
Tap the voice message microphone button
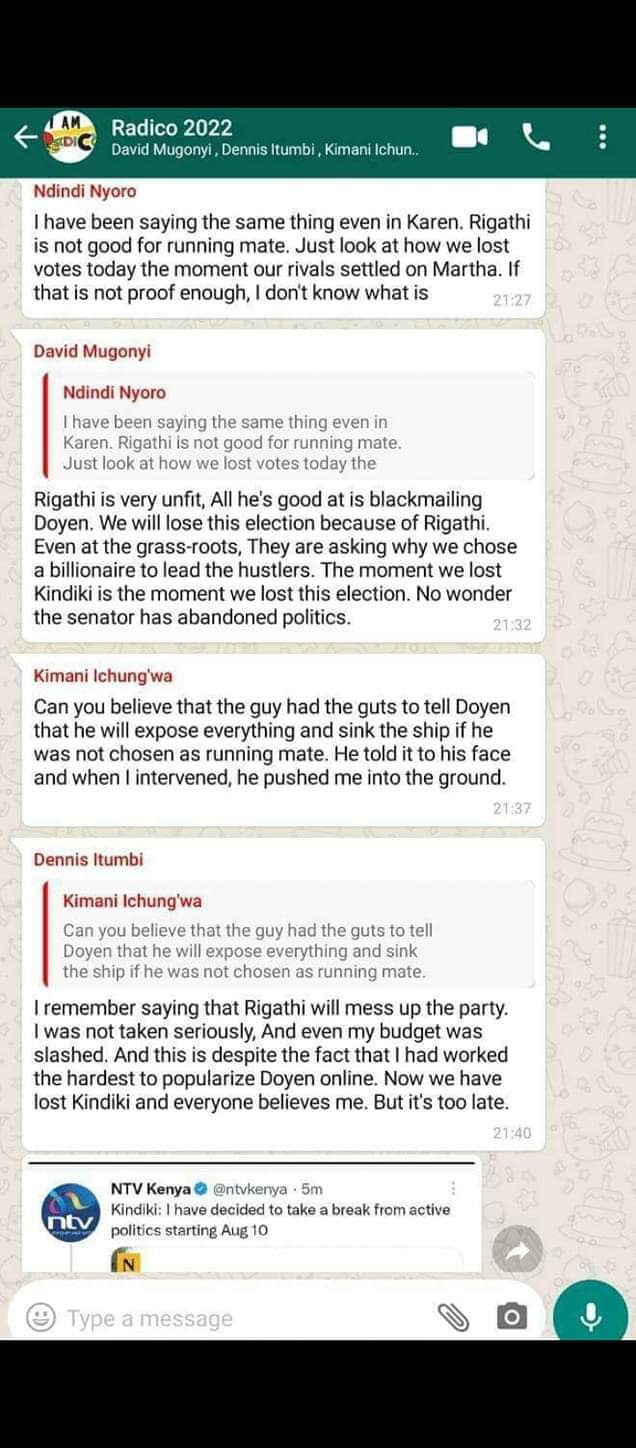pos(590,1316)
